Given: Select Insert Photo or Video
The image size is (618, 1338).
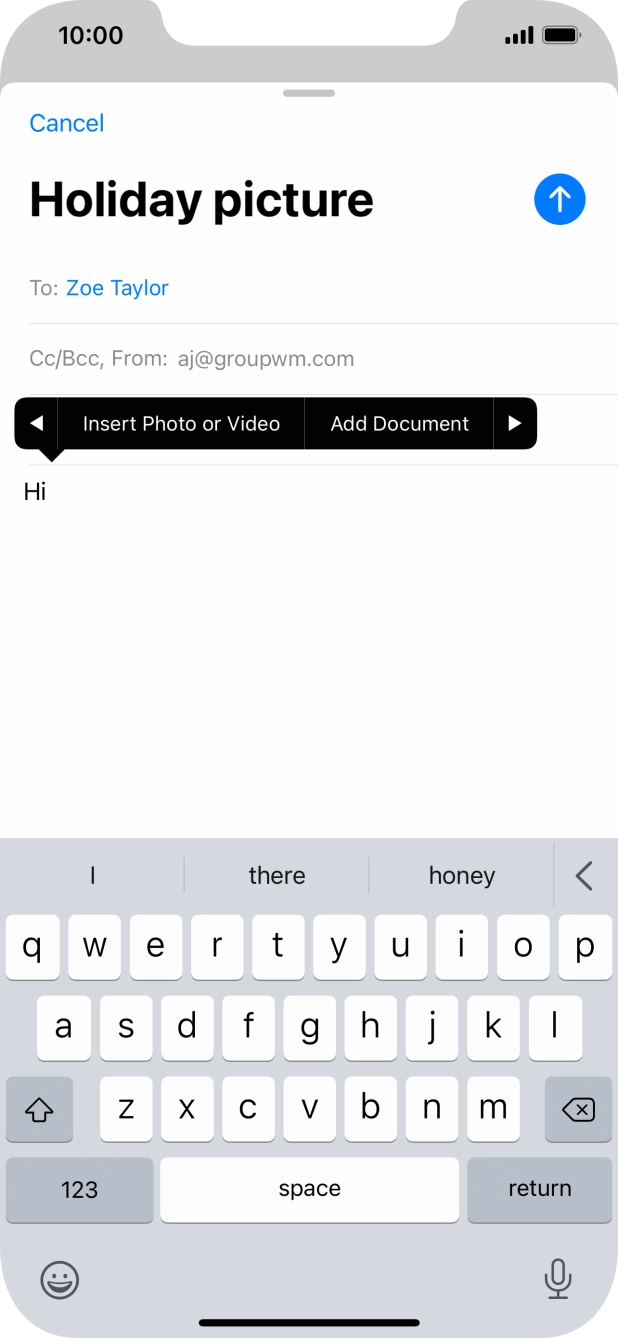Looking at the screenshot, I should pos(181,423).
